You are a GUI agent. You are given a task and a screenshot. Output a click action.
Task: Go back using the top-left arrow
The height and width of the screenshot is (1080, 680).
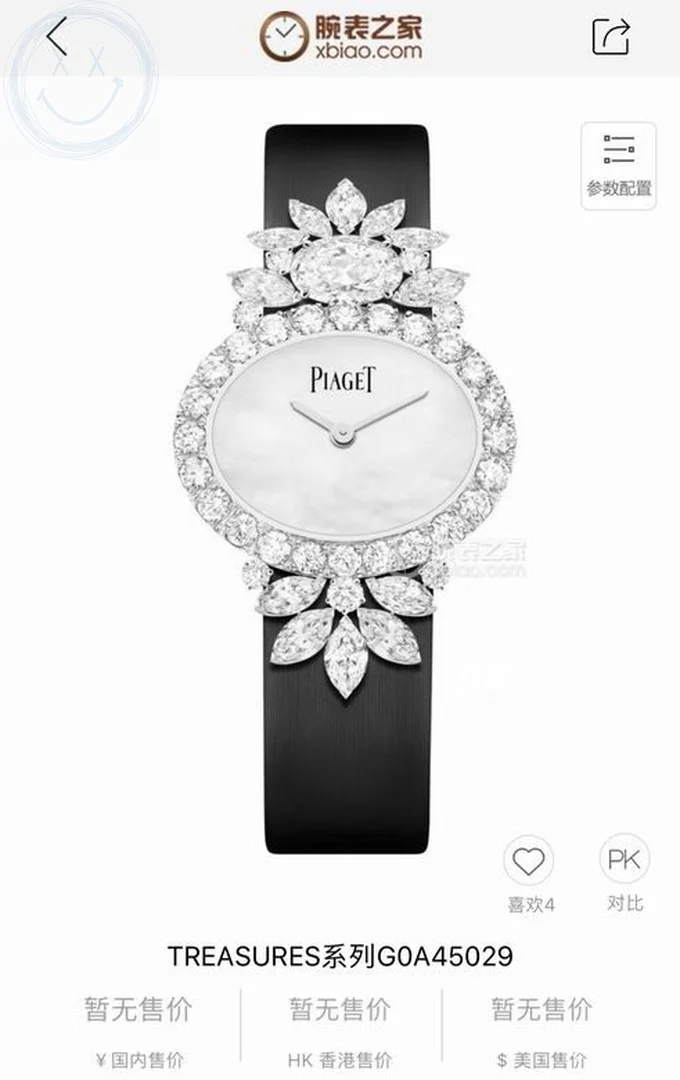(57, 37)
